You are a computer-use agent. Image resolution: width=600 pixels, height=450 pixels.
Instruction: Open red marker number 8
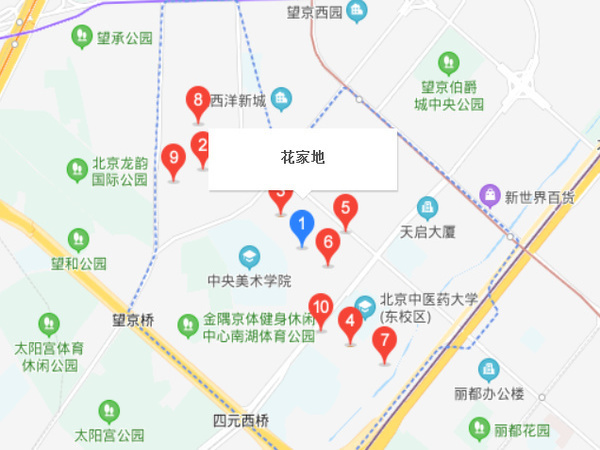[198, 100]
